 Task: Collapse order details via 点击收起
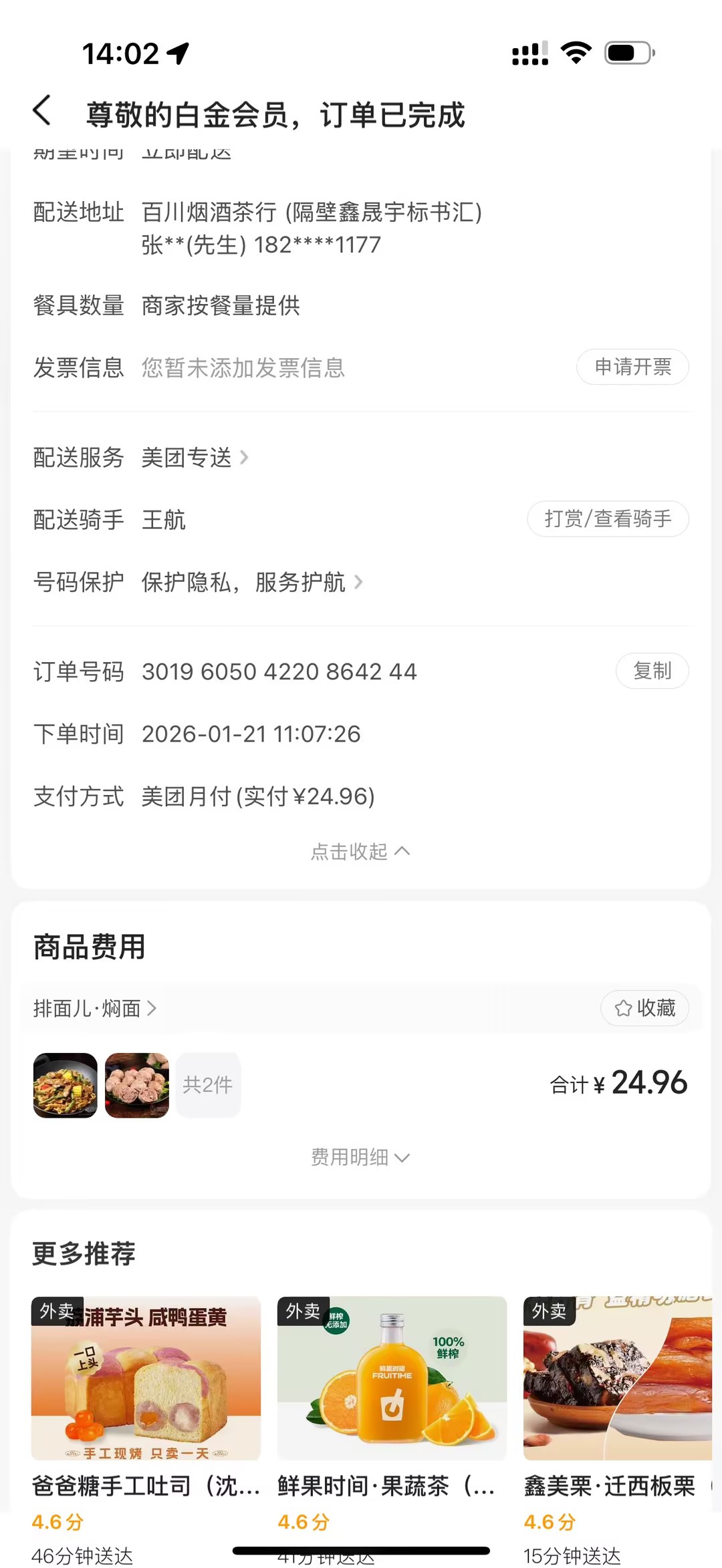point(360,851)
